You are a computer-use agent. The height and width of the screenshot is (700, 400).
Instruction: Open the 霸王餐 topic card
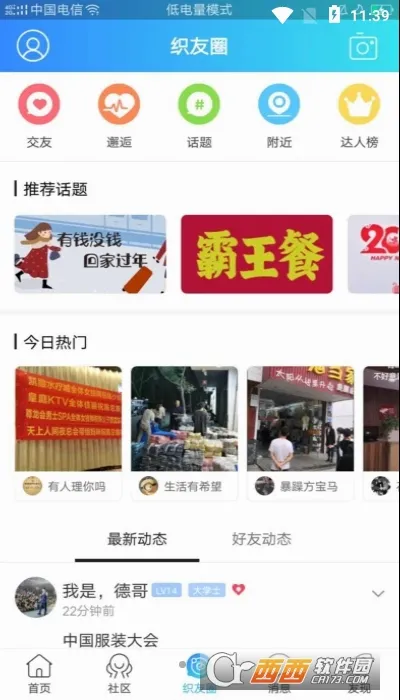click(257, 254)
